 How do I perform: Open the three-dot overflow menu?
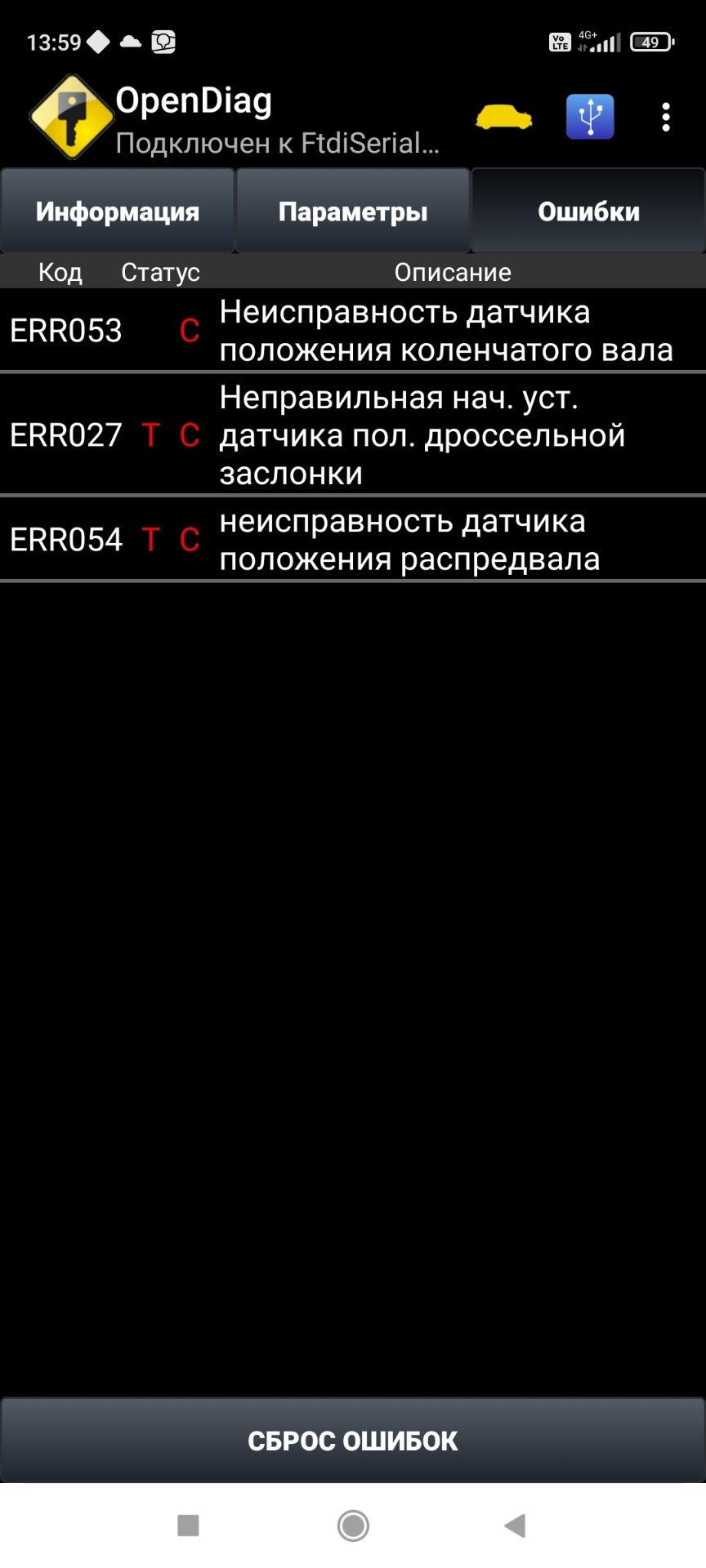click(x=666, y=118)
